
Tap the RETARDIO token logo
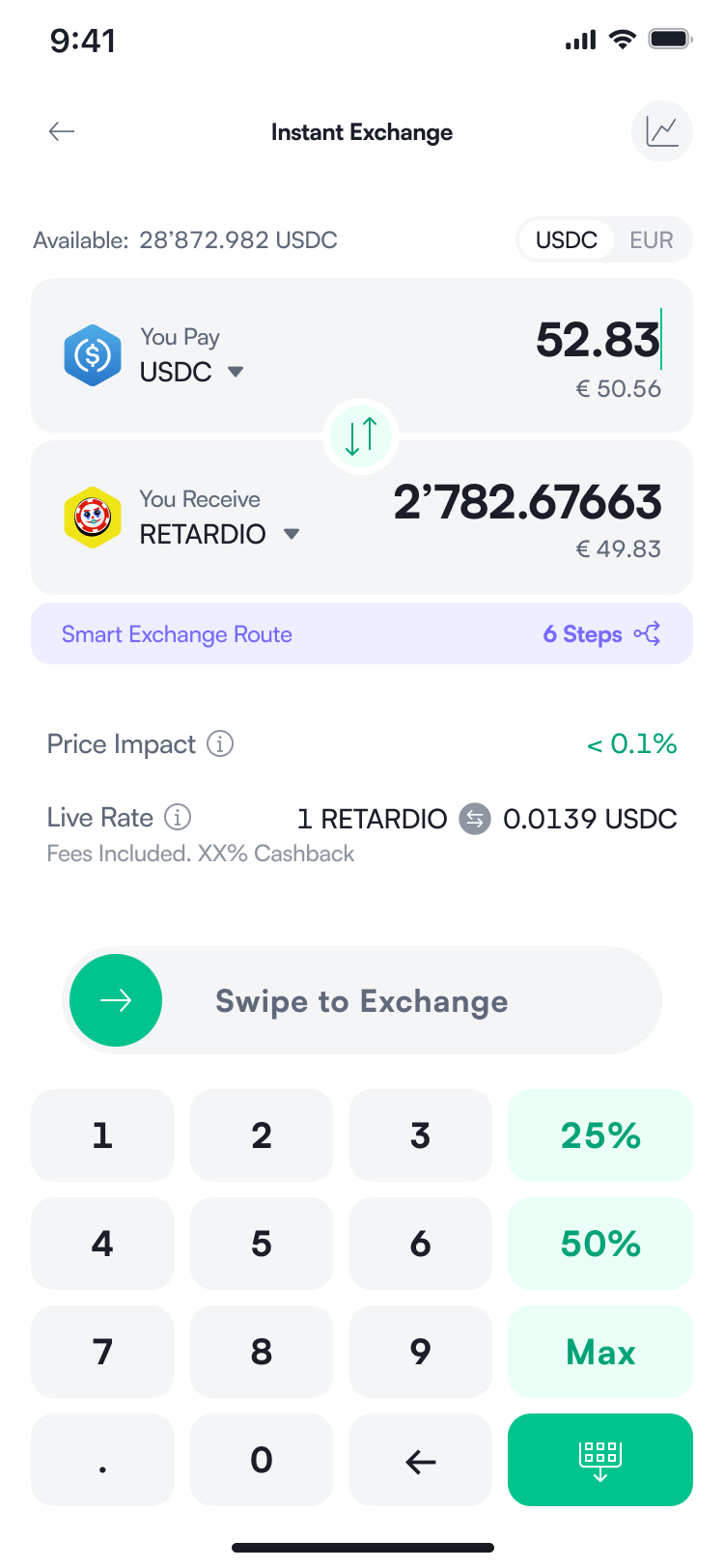(93, 518)
